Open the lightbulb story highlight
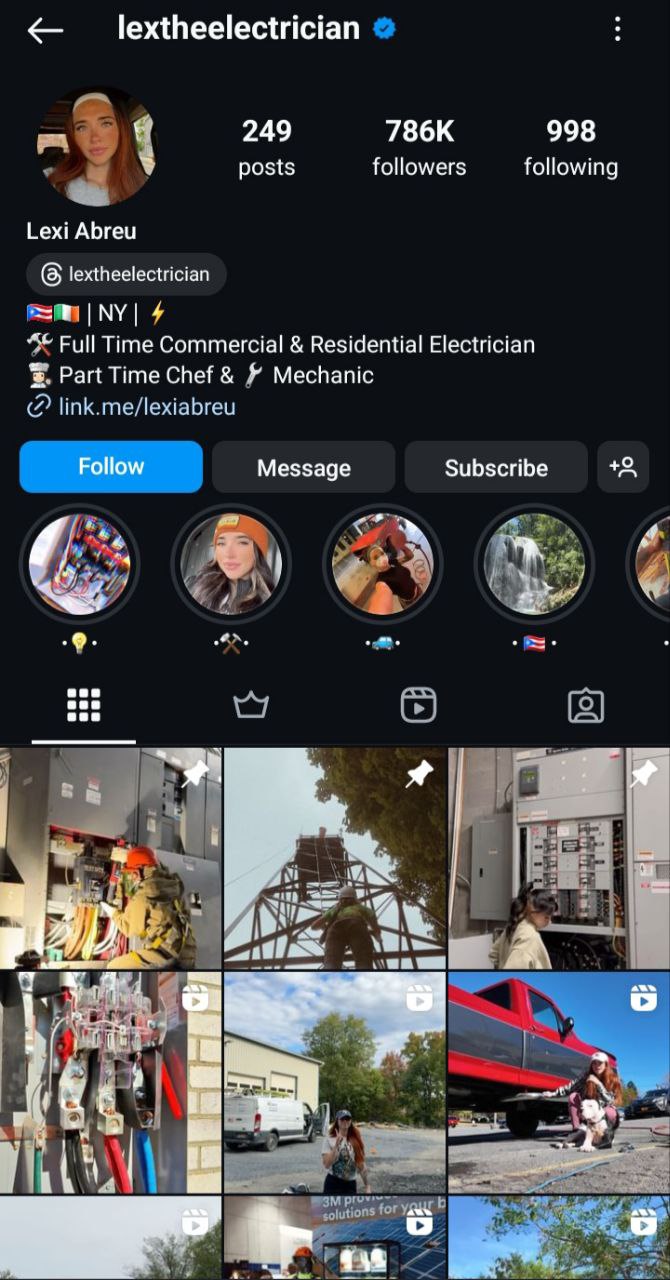Image resolution: width=670 pixels, height=1280 pixels. click(79, 564)
